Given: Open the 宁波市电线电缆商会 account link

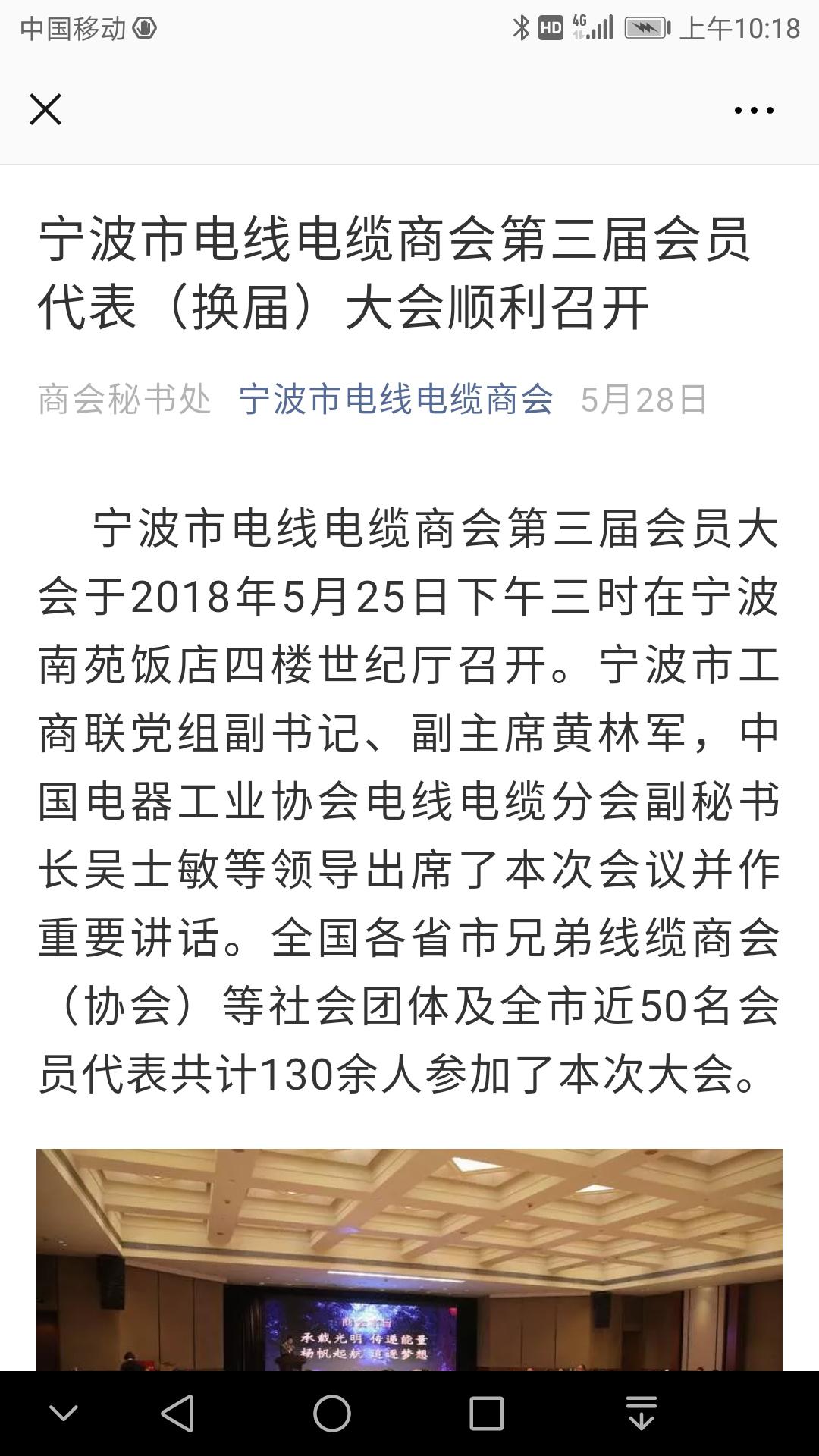Looking at the screenshot, I should click(396, 399).
